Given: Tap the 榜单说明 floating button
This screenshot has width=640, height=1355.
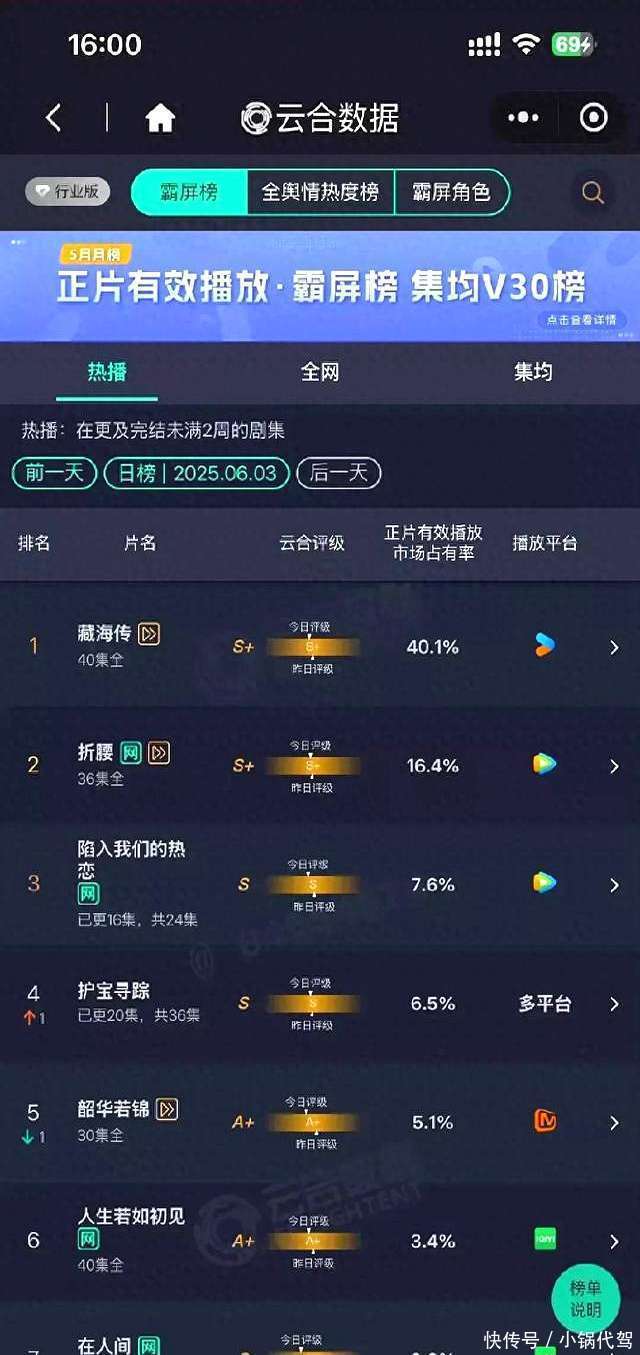Looking at the screenshot, I should point(586,1300).
